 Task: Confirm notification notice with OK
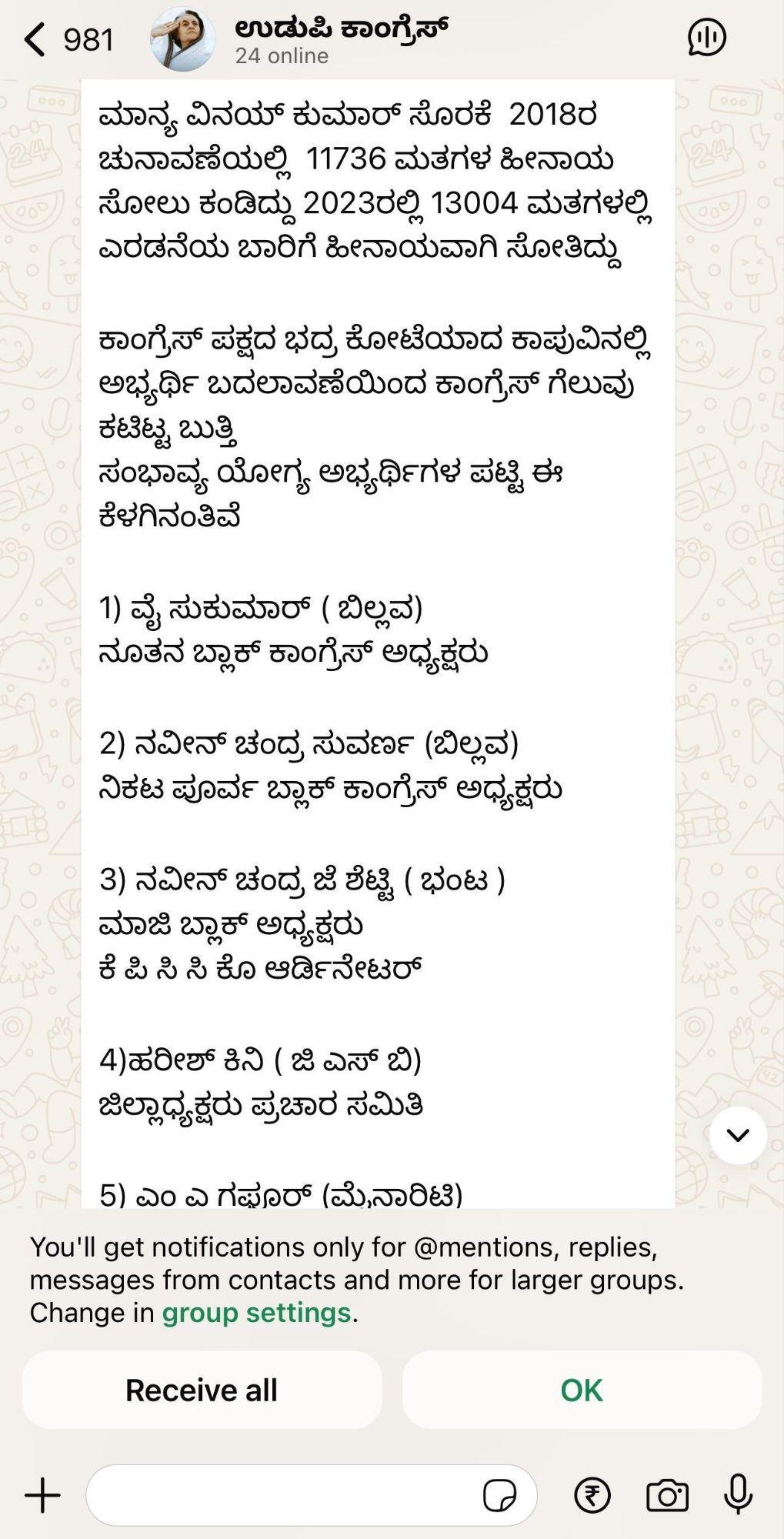coord(582,1390)
